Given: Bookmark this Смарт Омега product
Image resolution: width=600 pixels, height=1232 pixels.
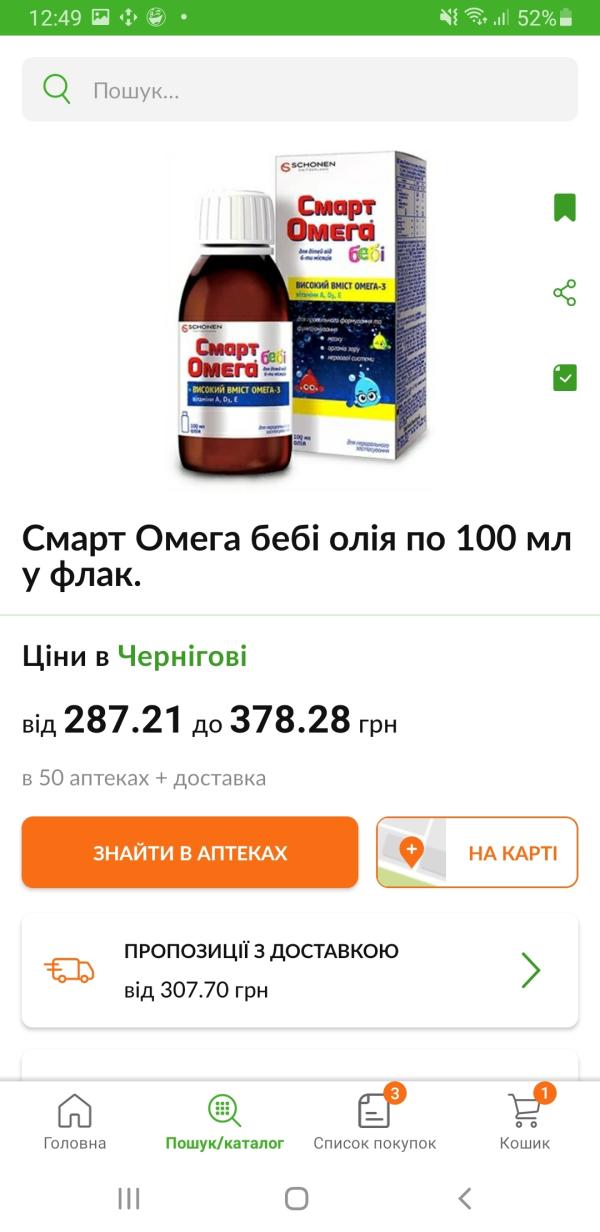Looking at the screenshot, I should (565, 208).
